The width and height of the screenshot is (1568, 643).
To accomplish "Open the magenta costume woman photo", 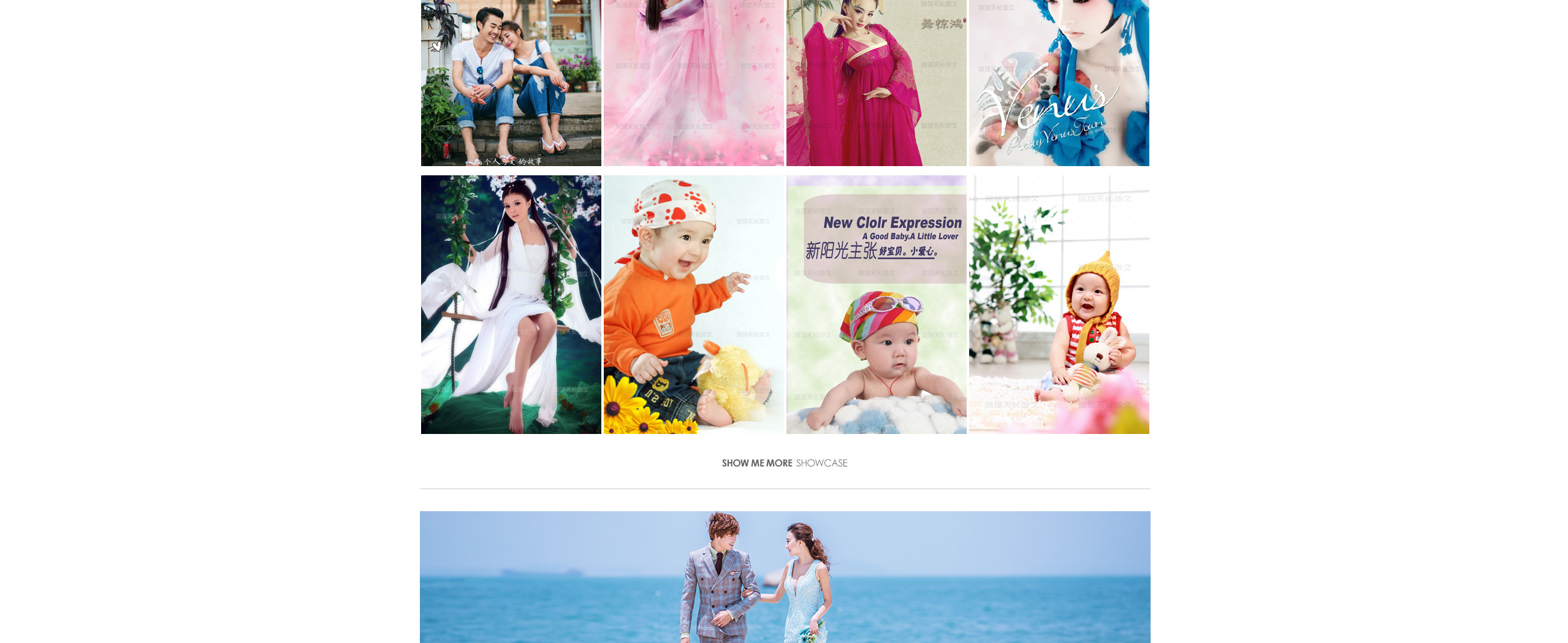I will (x=876, y=83).
